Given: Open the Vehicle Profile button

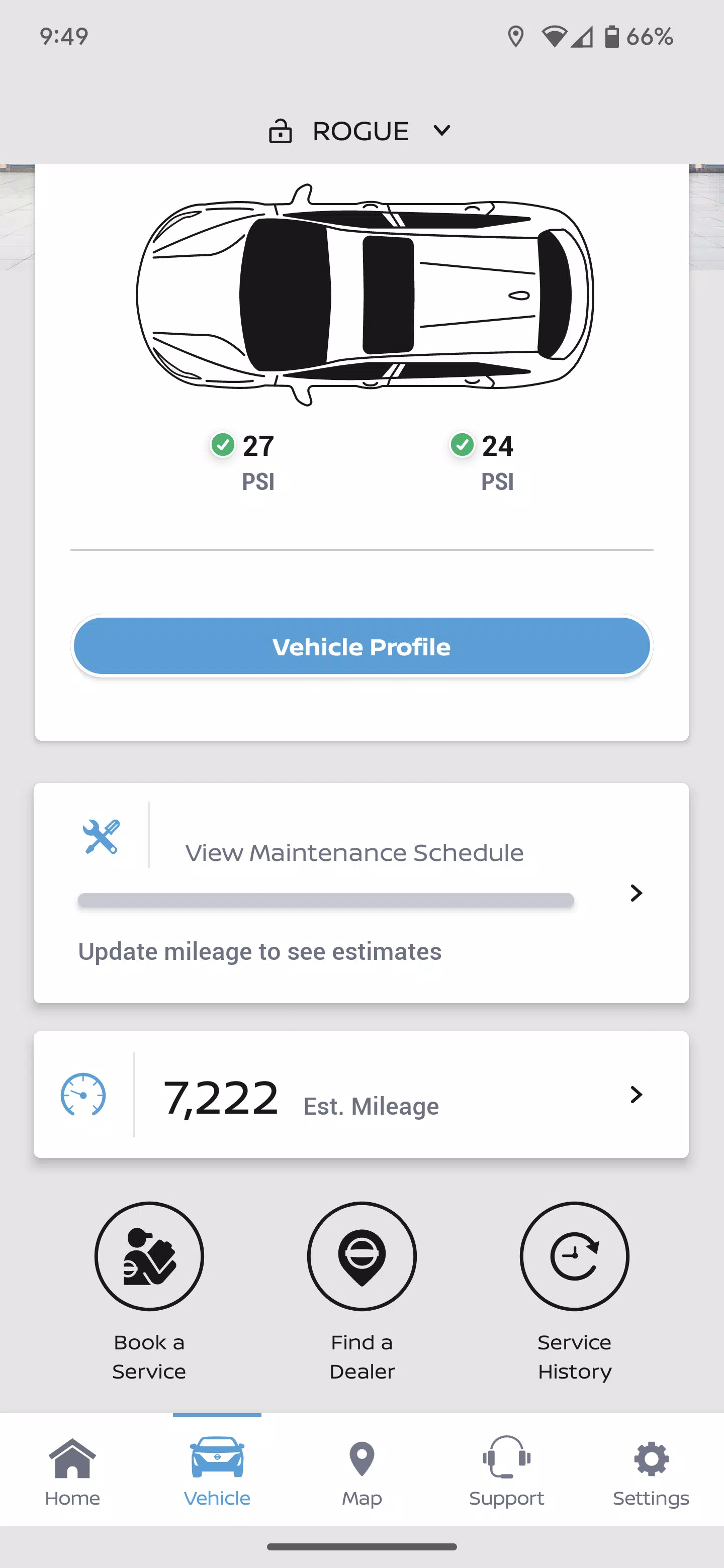Looking at the screenshot, I should (361, 646).
